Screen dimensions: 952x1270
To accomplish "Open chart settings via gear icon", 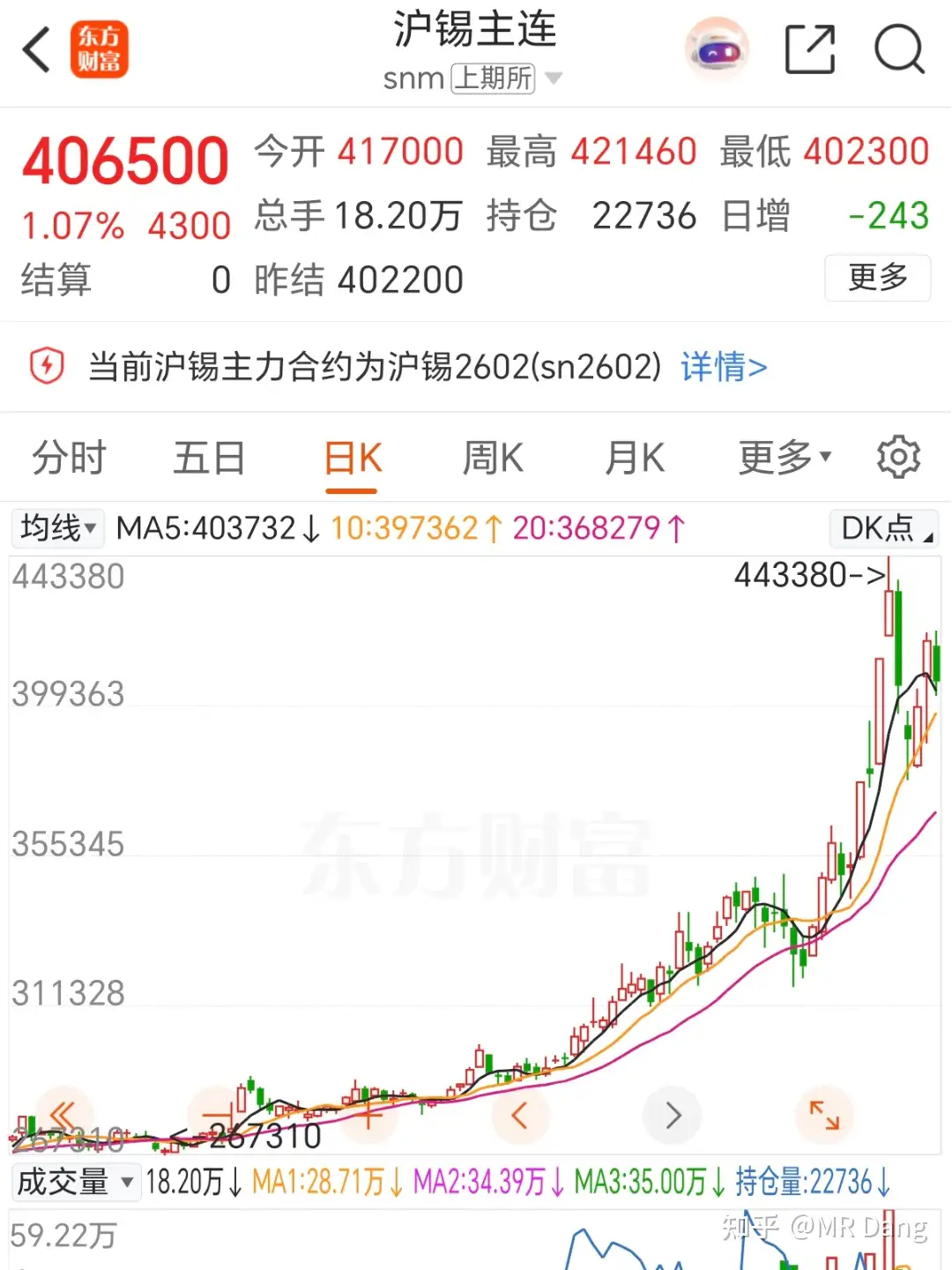I will pos(899,456).
